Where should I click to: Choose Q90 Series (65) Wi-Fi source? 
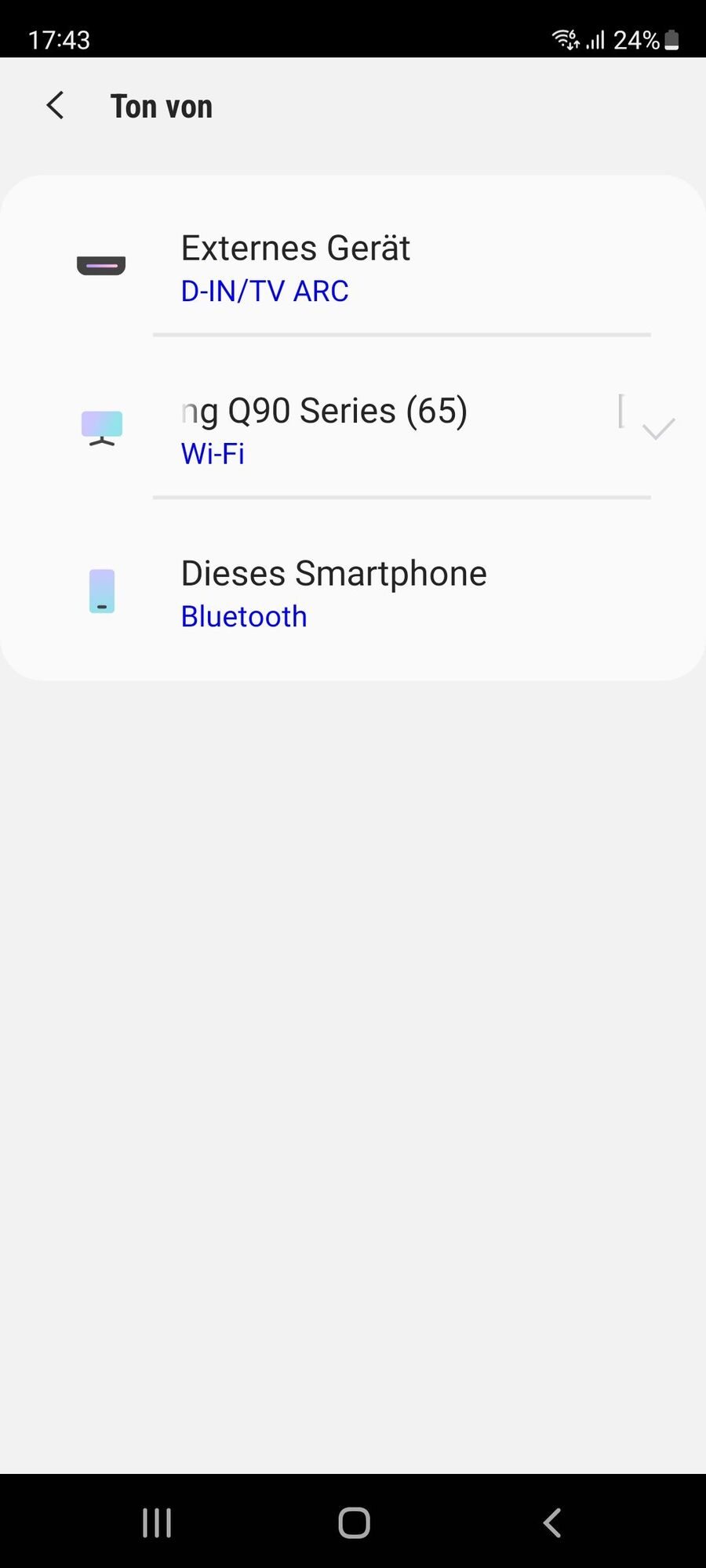[x=353, y=430]
